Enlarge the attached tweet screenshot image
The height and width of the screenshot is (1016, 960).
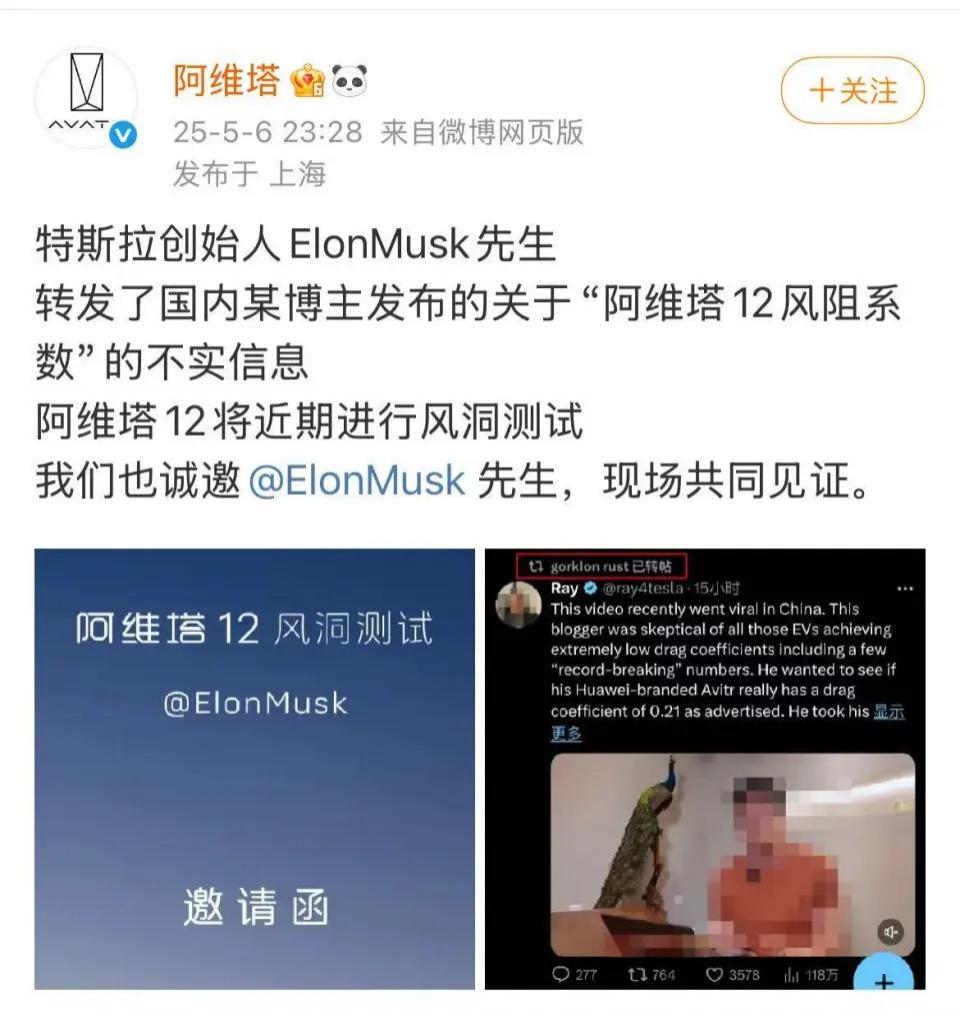705,768
